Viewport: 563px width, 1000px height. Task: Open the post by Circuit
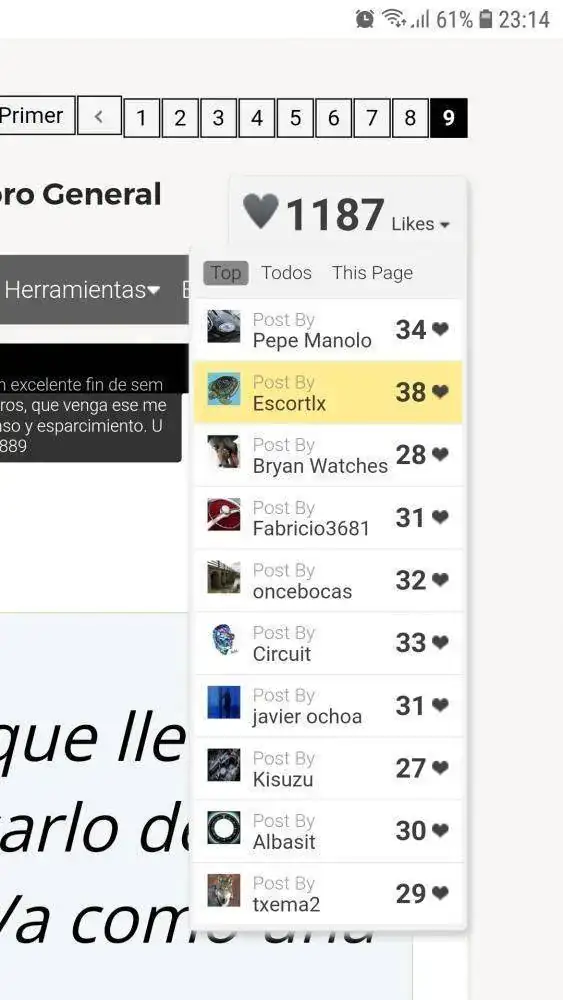[328, 642]
